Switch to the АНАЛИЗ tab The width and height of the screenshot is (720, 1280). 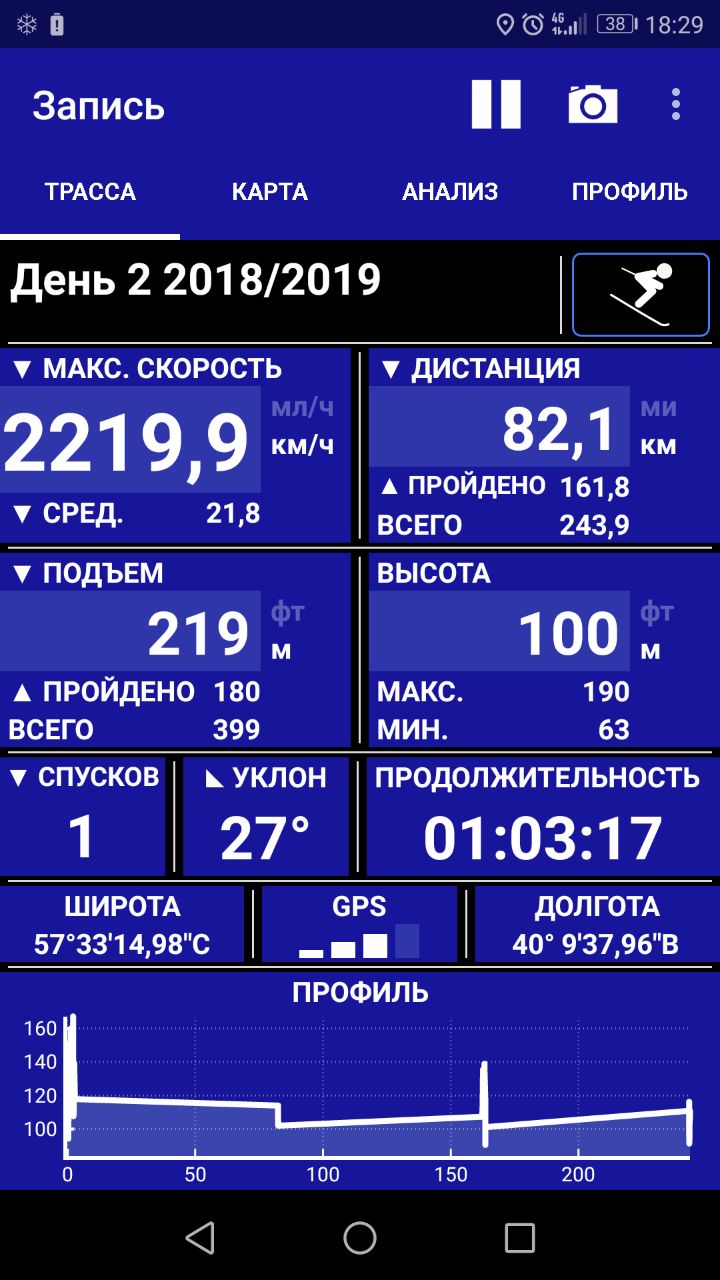[450, 192]
